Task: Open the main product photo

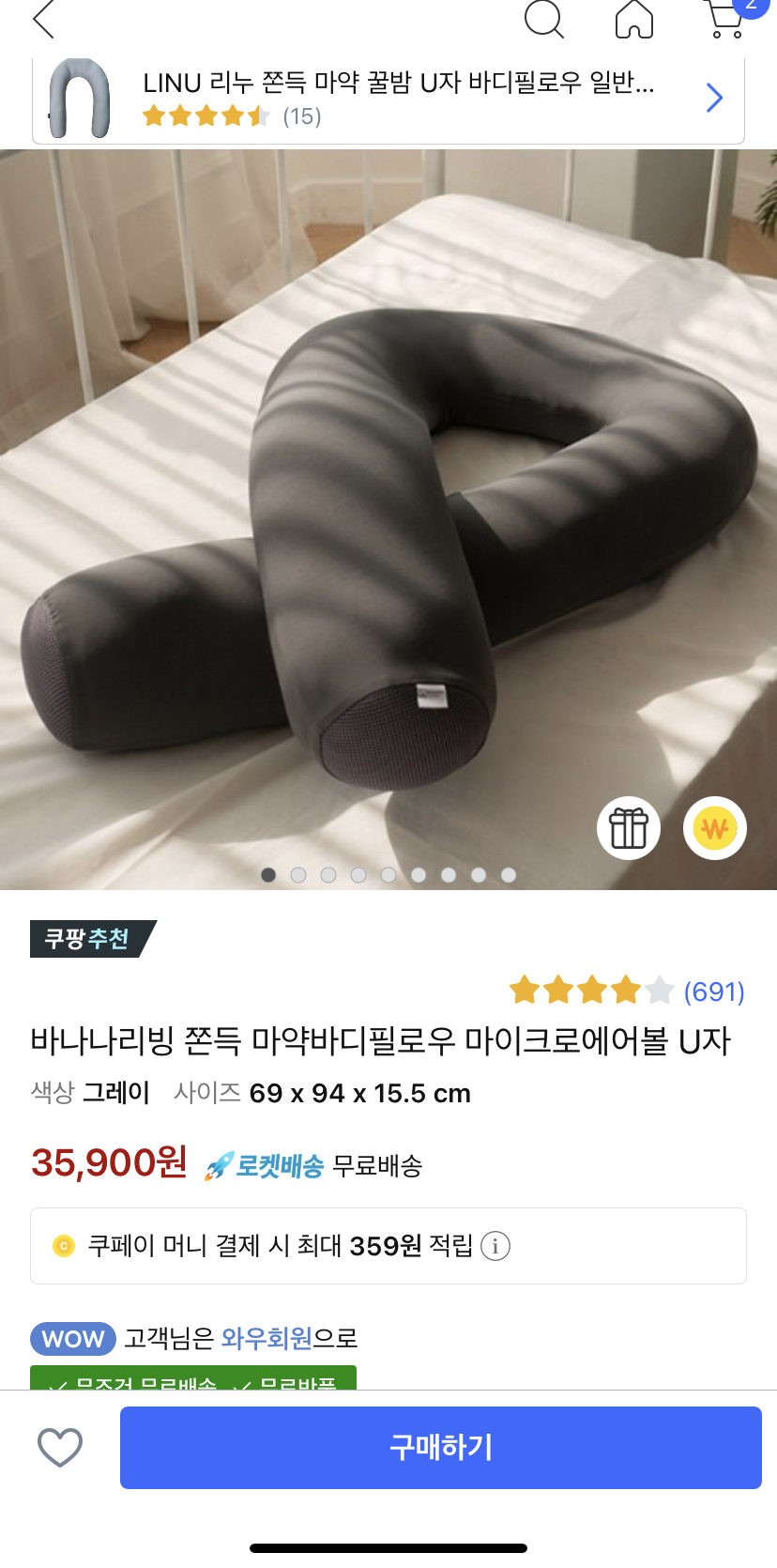Action: [388, 516]
